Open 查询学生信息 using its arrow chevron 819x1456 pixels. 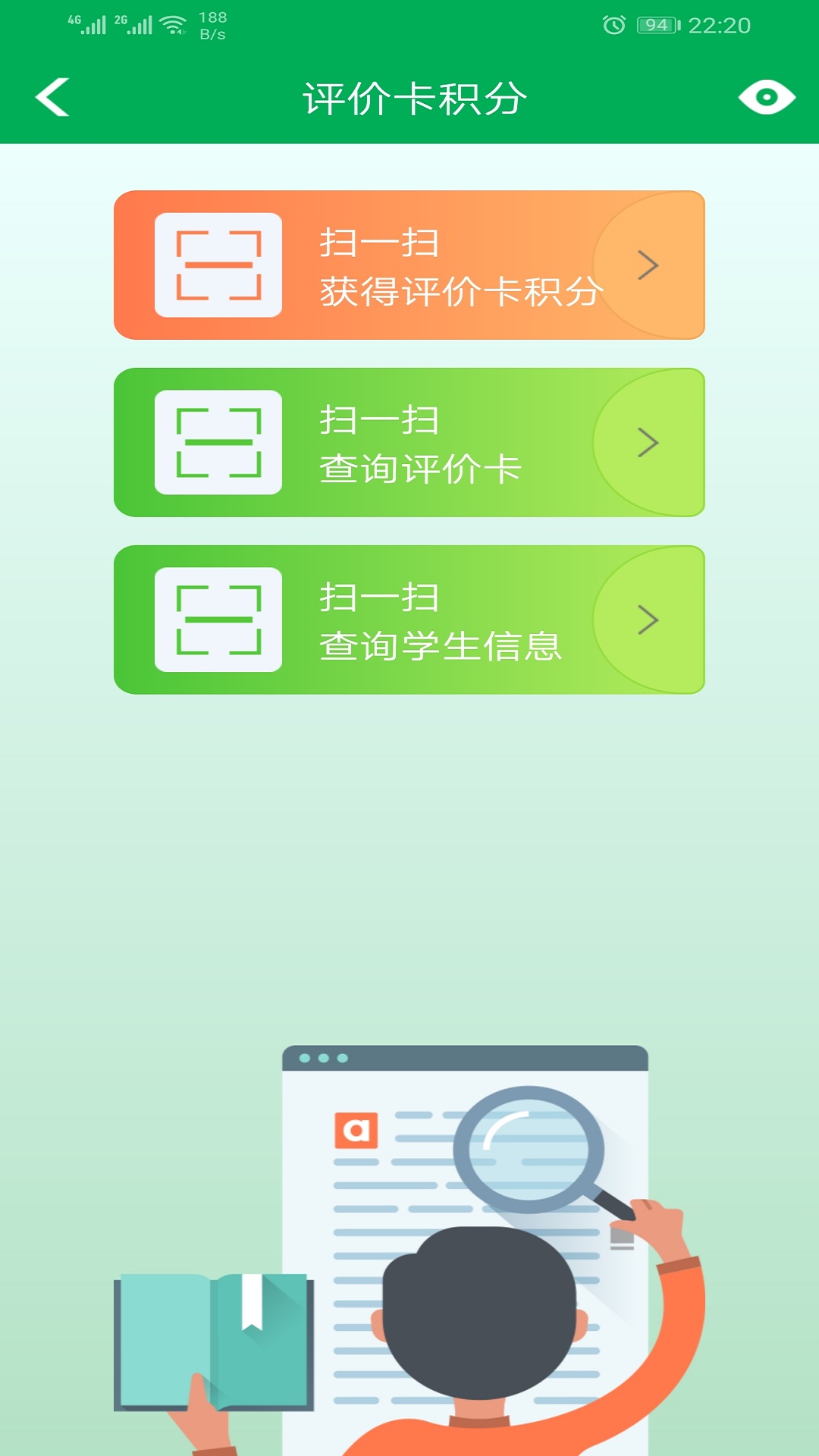648,621
